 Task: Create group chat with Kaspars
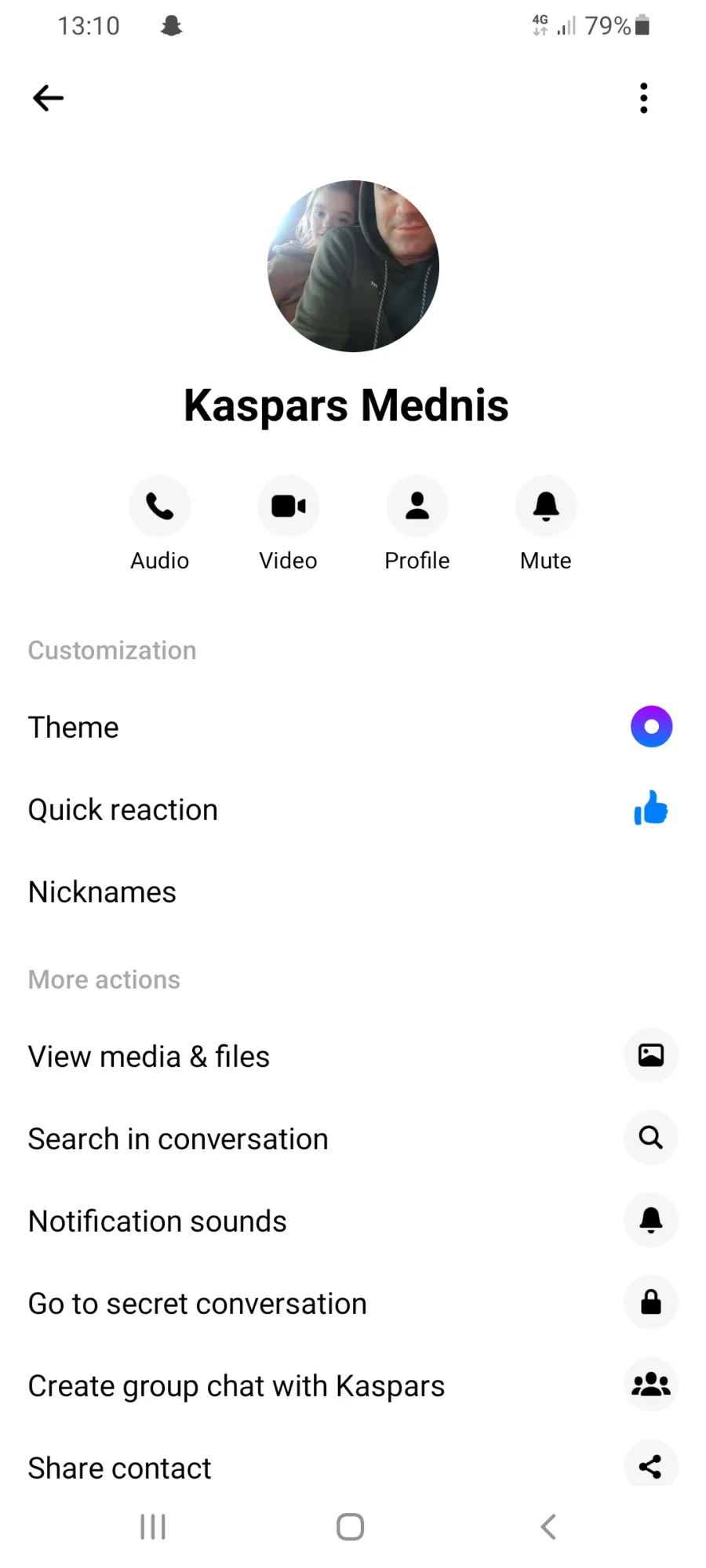click(353, 1385)
